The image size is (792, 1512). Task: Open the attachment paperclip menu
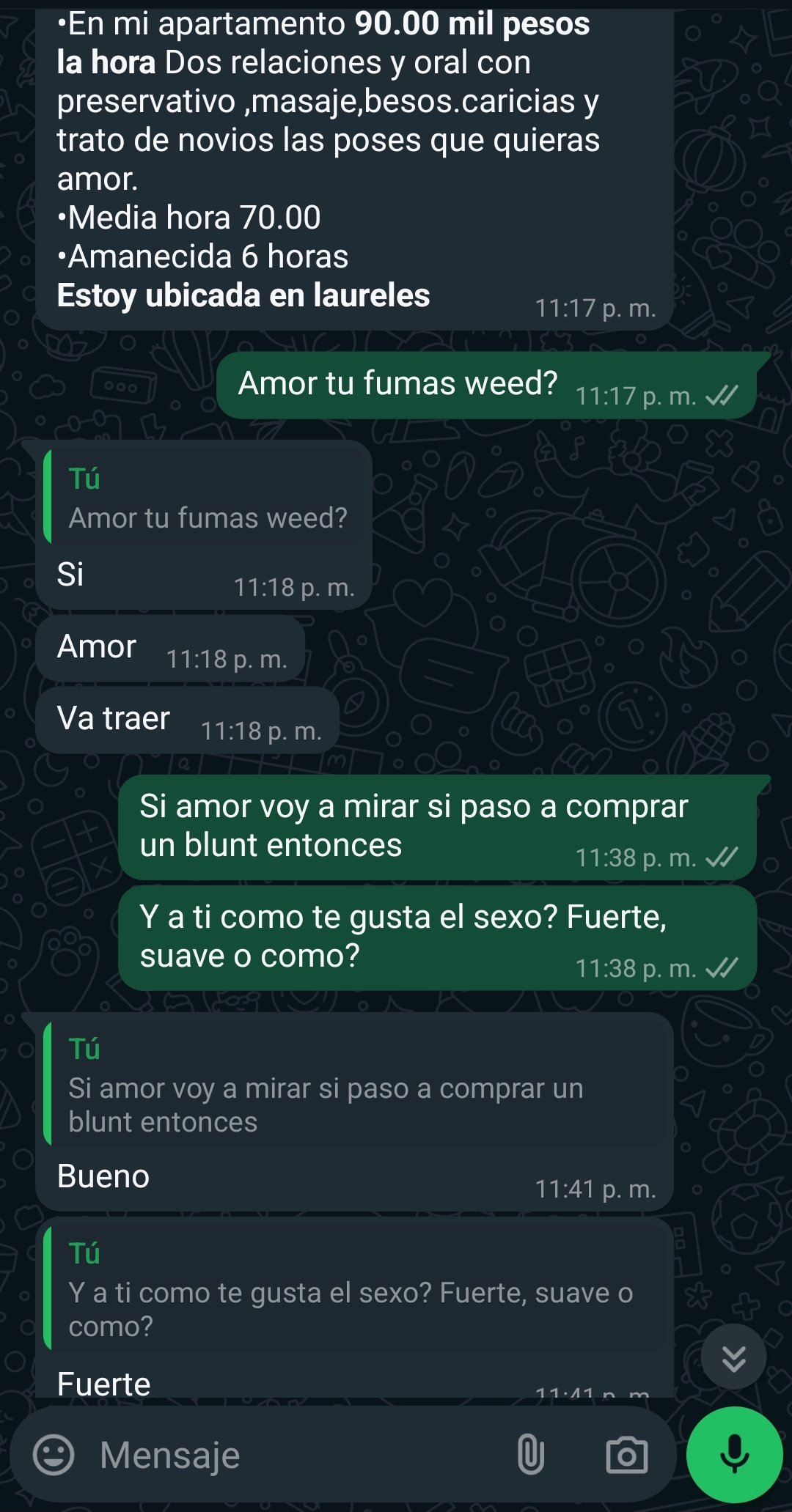click(x=531, y=1455)
